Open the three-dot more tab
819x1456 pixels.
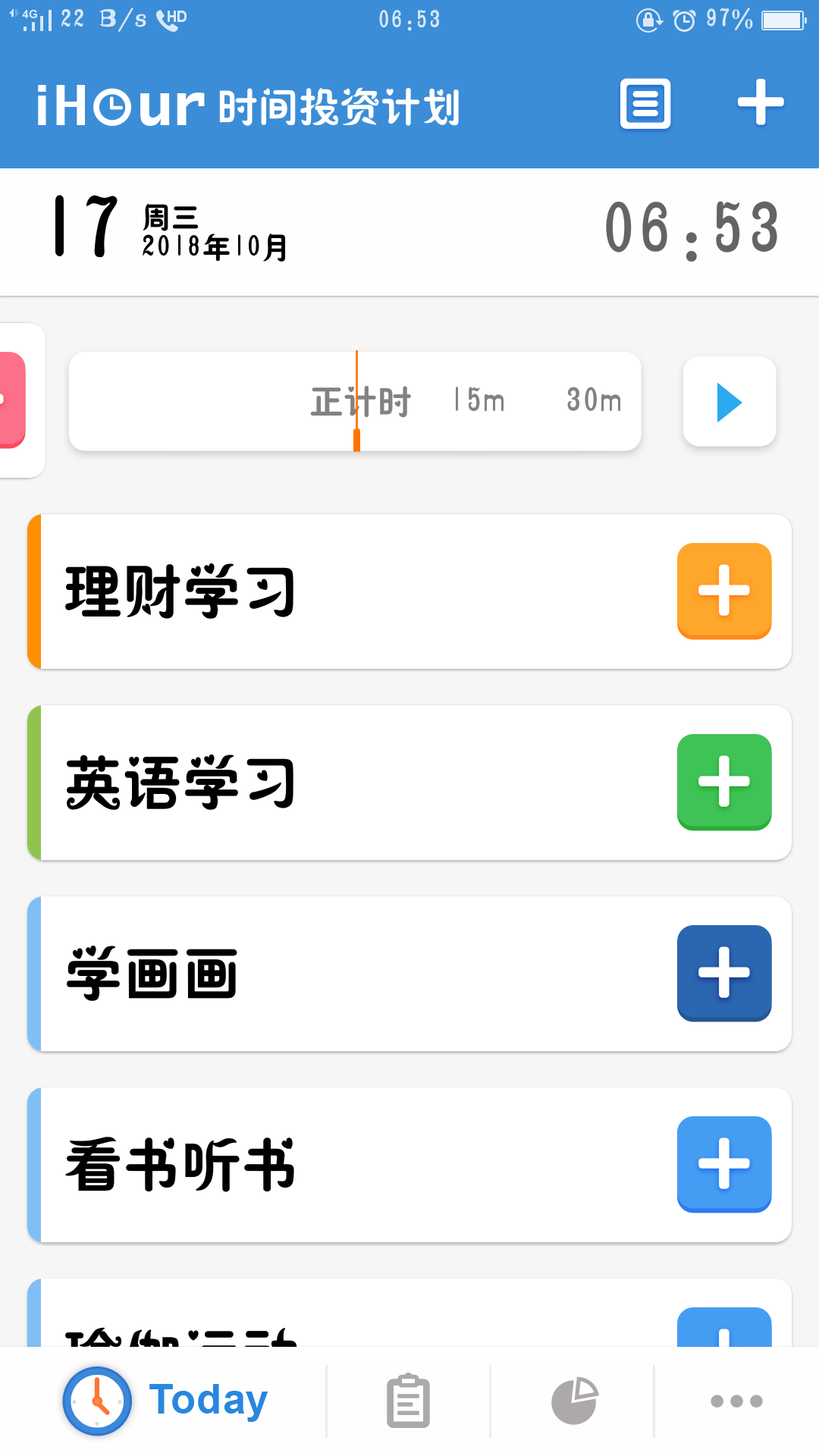pos(736,1401)
